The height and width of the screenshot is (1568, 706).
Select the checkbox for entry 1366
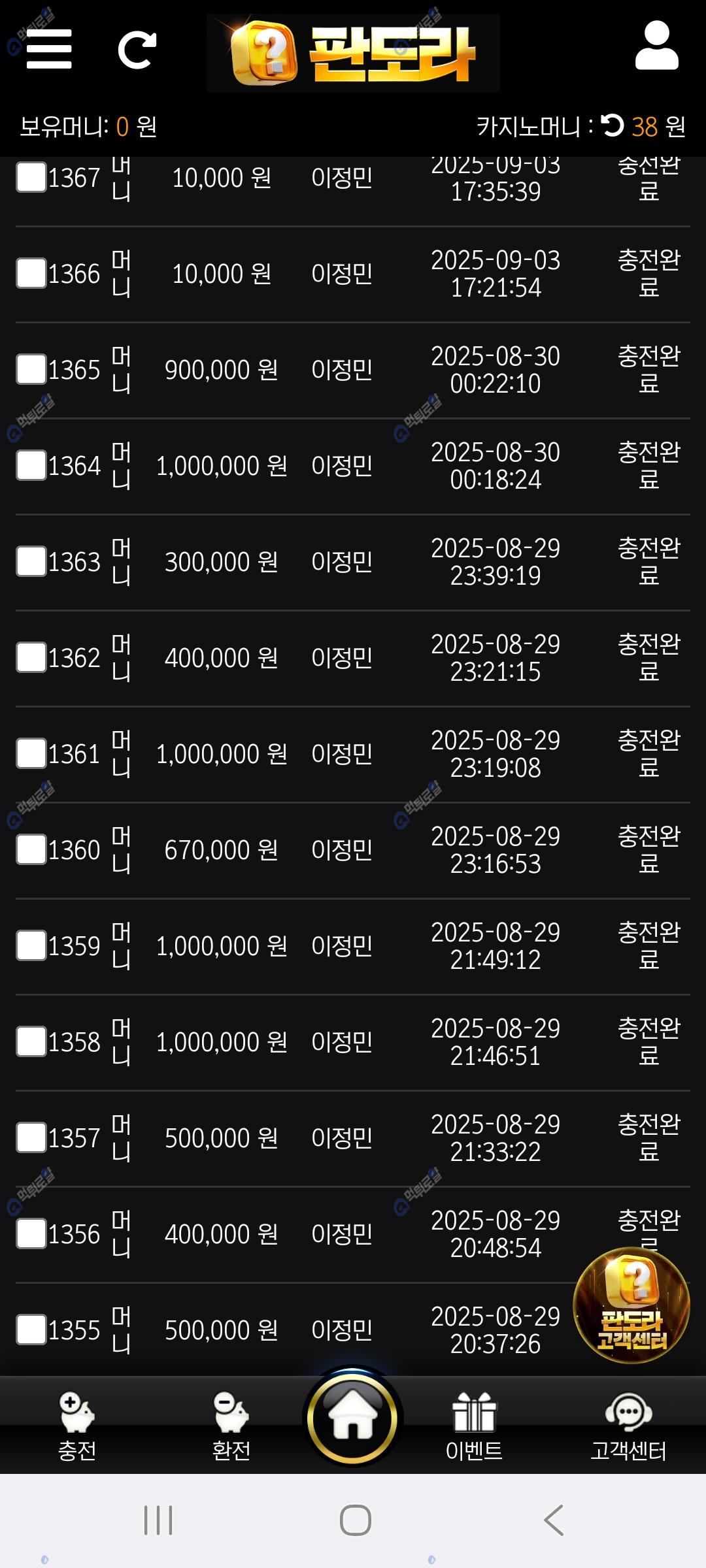click(31, 273)
